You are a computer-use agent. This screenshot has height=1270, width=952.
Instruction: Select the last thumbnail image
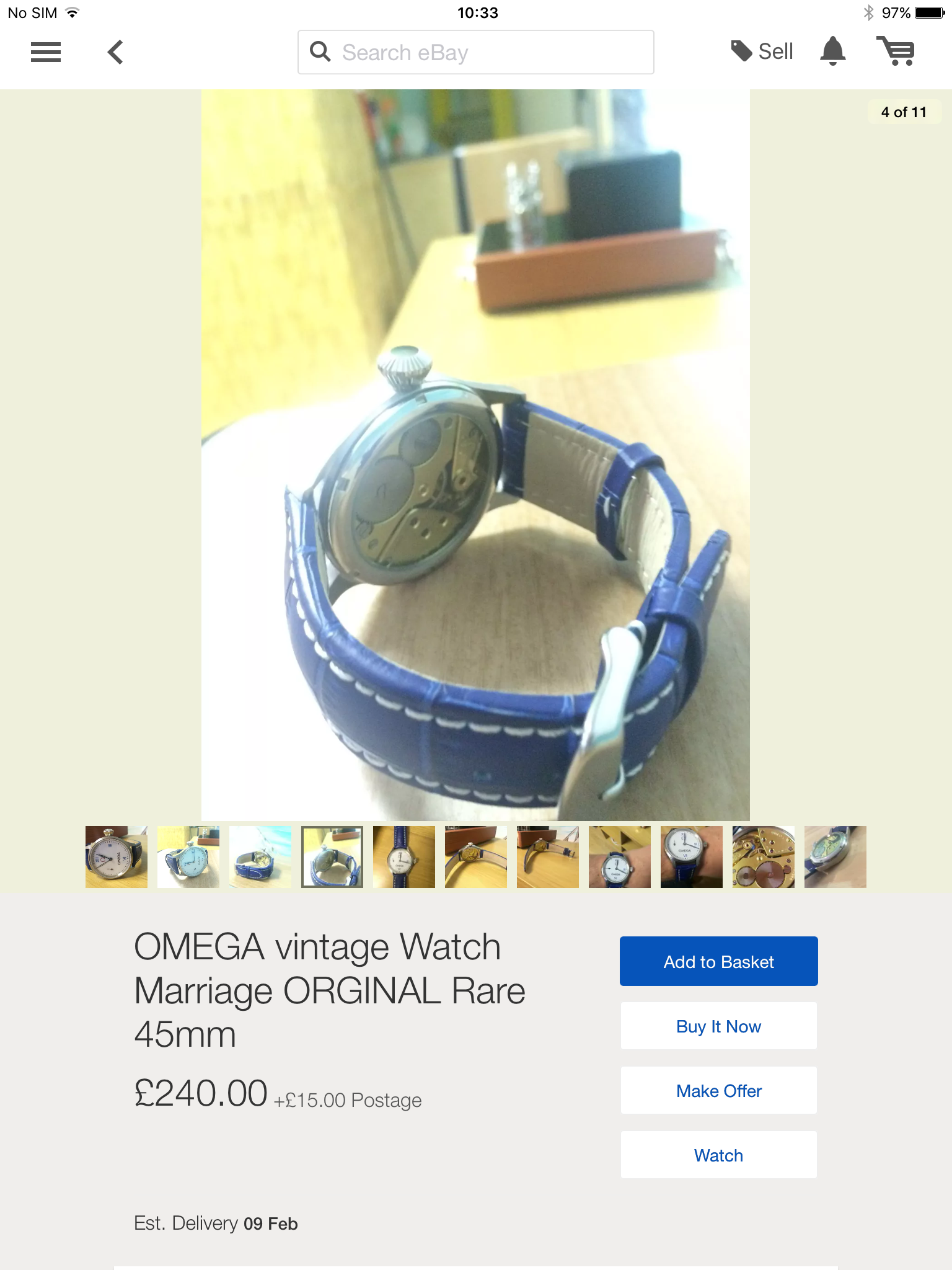click(835, 857)
